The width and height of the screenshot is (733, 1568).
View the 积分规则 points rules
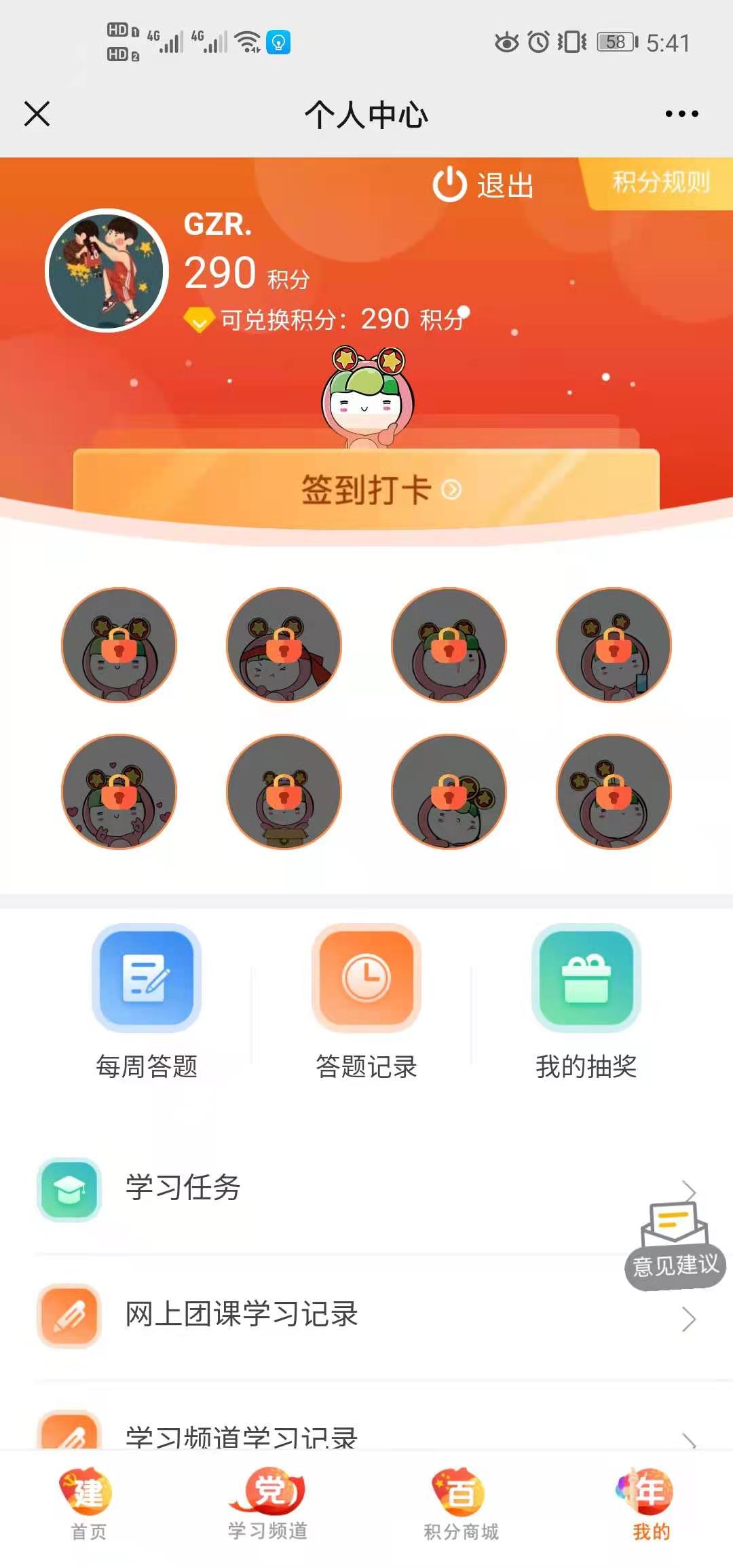[x=660, y=183]
